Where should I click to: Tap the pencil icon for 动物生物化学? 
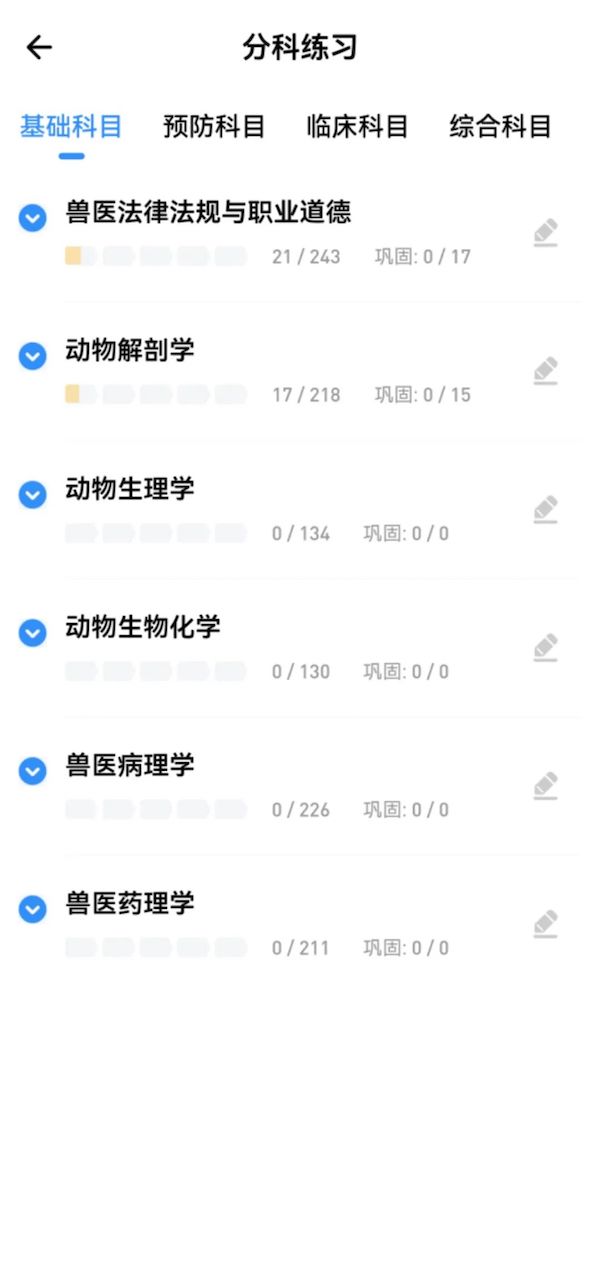(545, 648)
